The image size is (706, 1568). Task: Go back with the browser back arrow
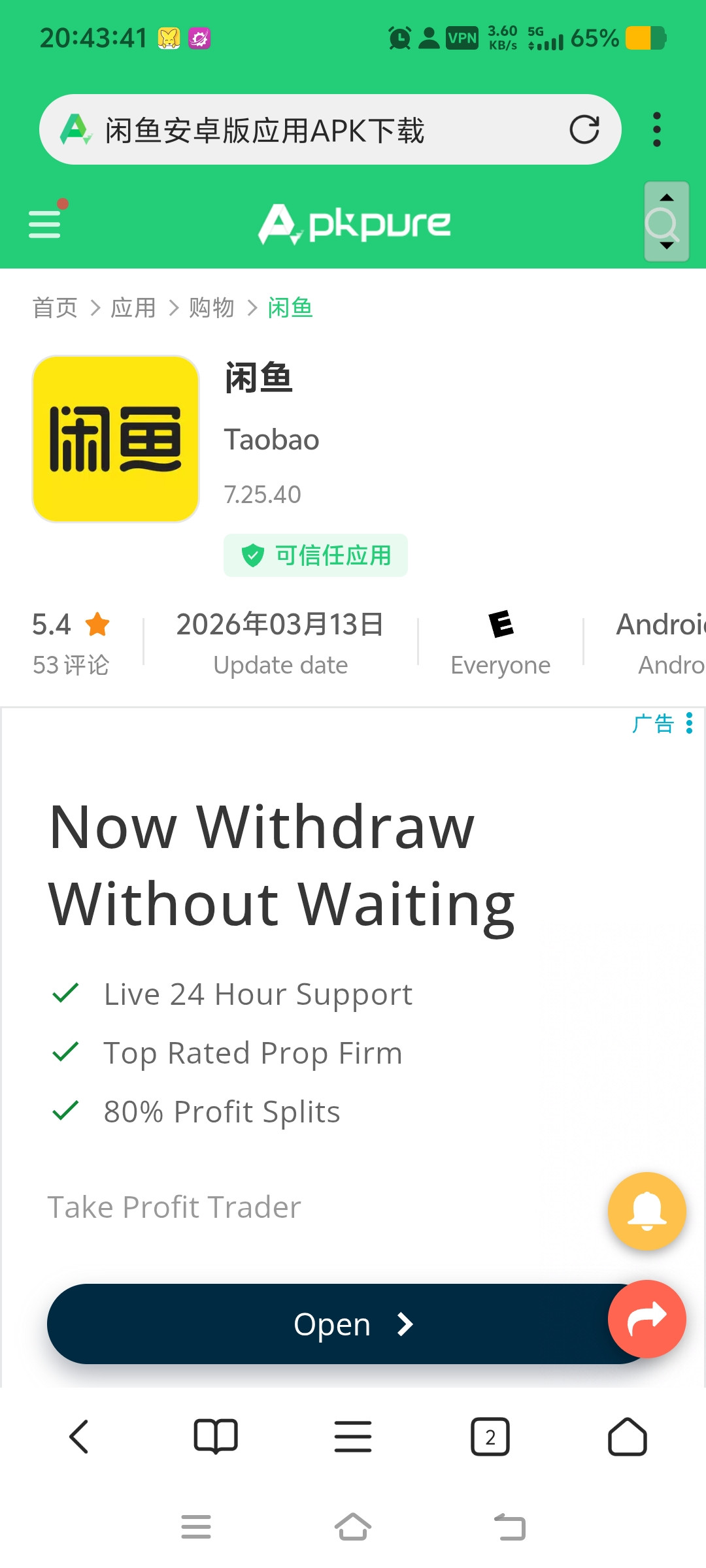click(x=78, y=1437)
